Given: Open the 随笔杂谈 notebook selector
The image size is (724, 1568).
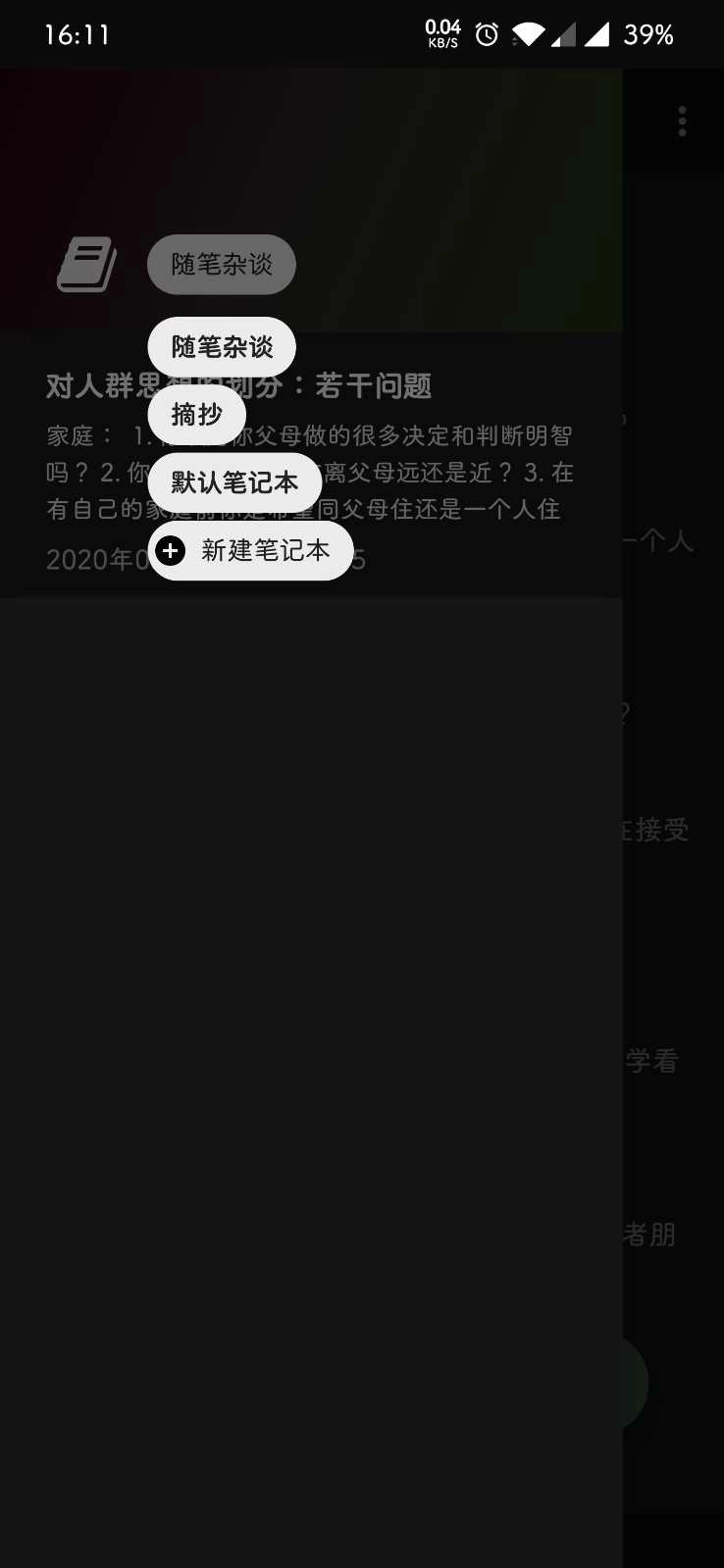Looking at the screenshot, I should [221, 264].
